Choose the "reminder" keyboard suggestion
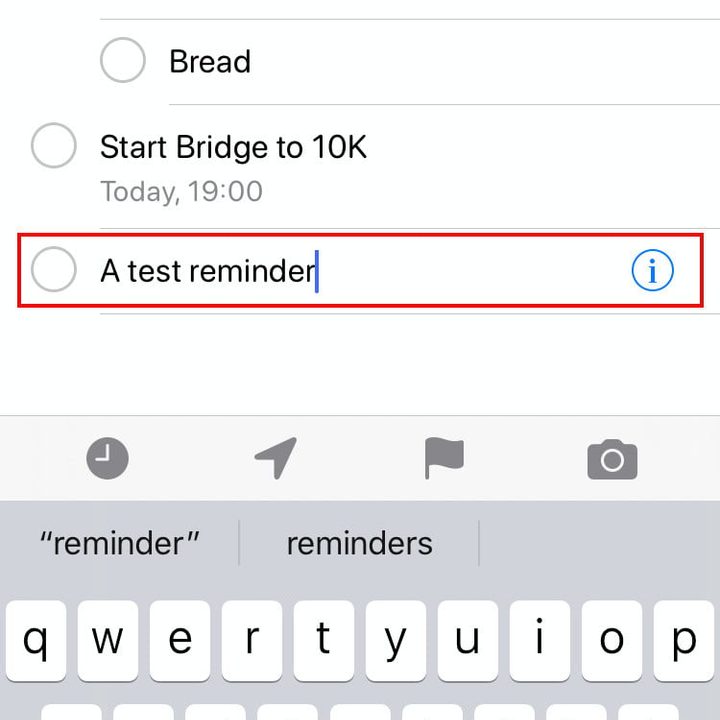 [x=120, y=544]
